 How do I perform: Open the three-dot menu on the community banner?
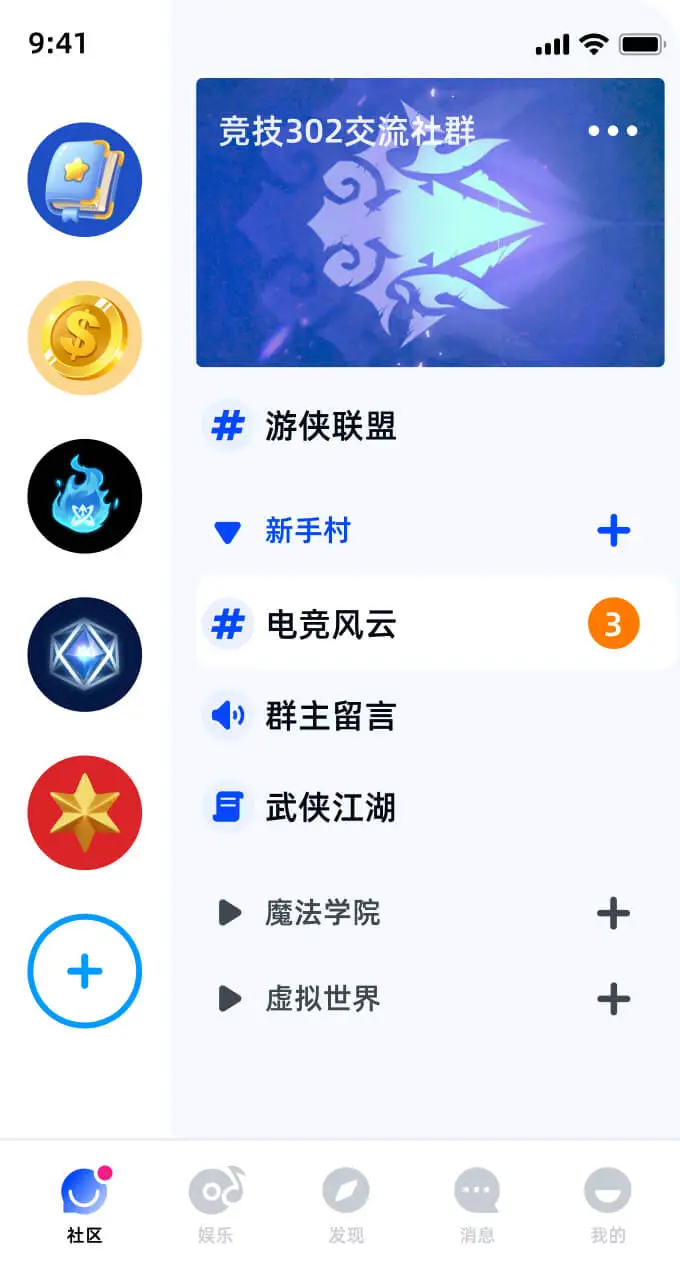point(612,131)
